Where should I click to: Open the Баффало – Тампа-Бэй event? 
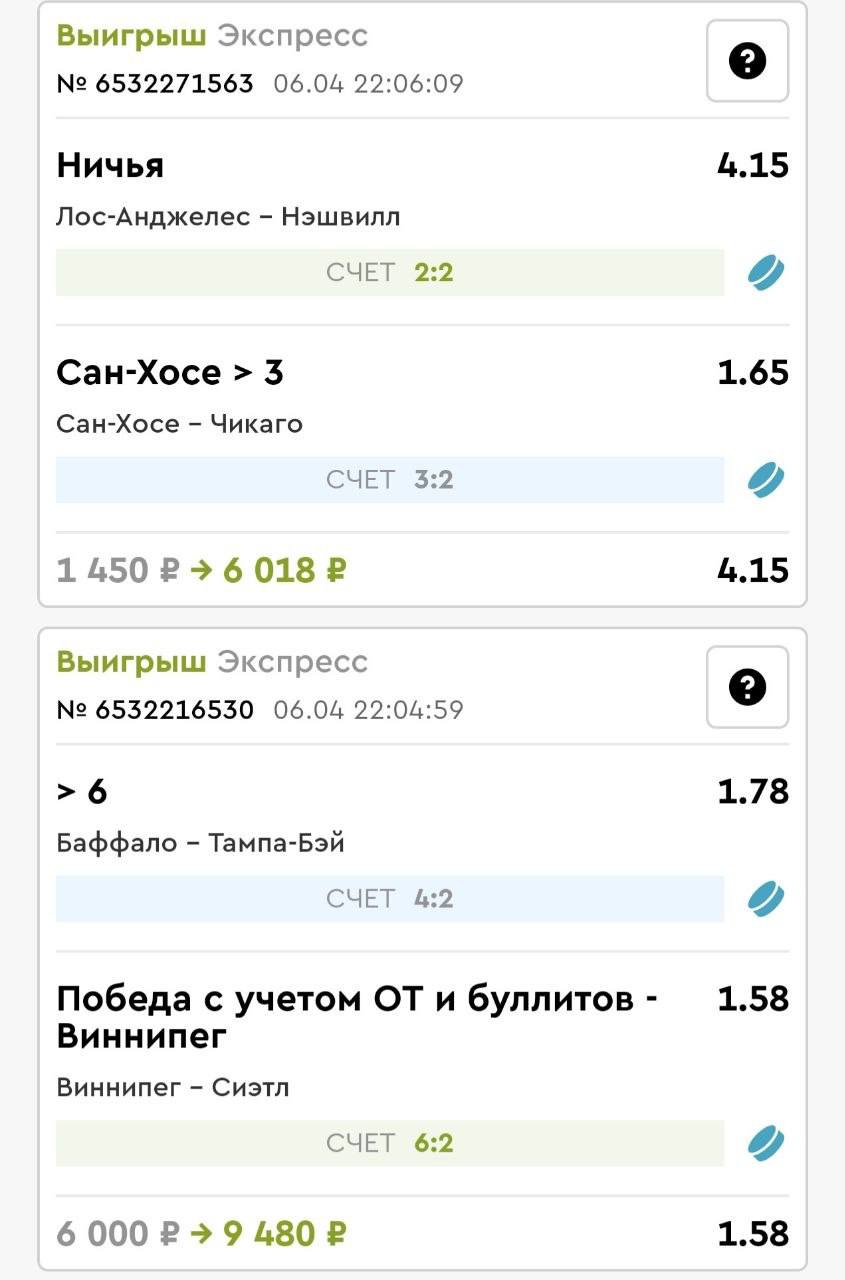tap(201, 843)
